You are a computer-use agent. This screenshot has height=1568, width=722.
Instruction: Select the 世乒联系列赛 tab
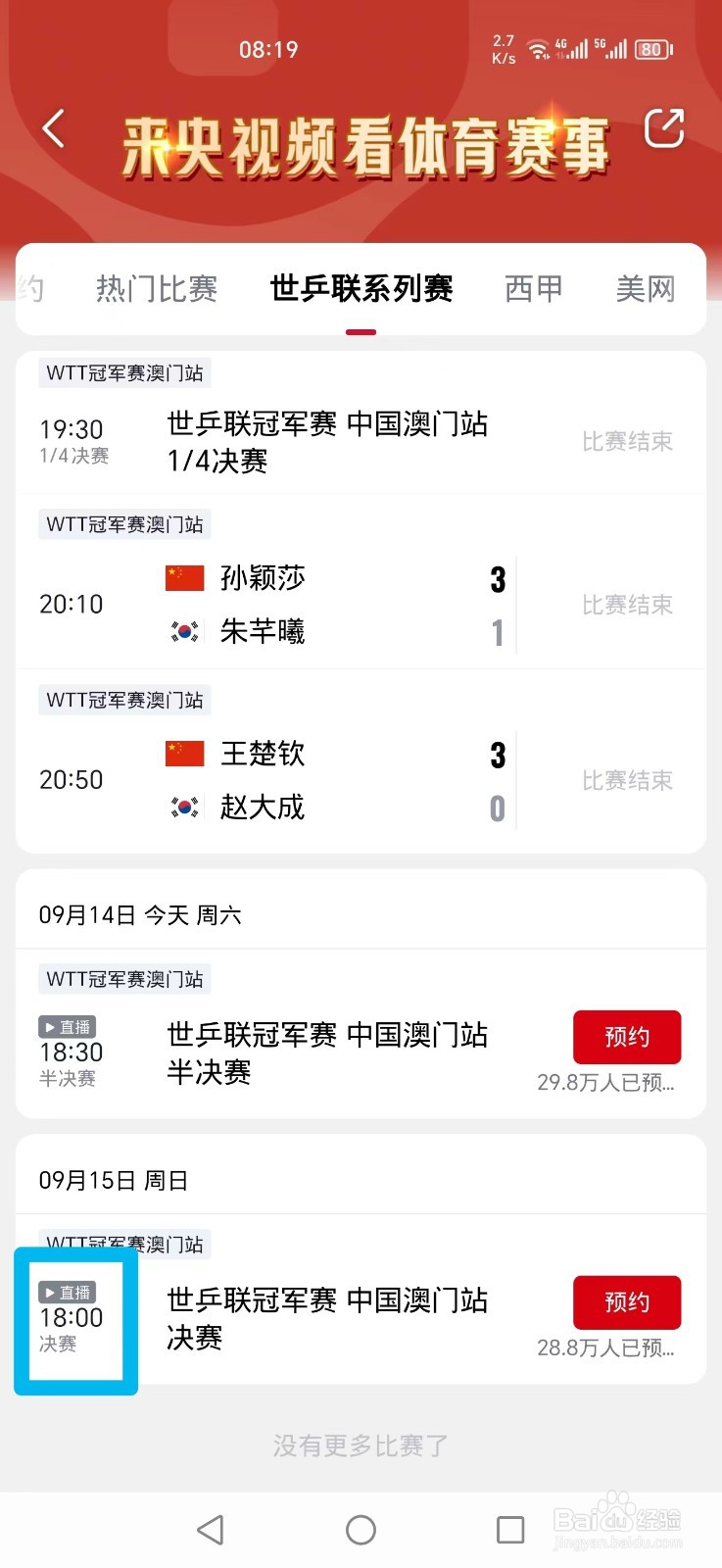[x=361, y=289]
